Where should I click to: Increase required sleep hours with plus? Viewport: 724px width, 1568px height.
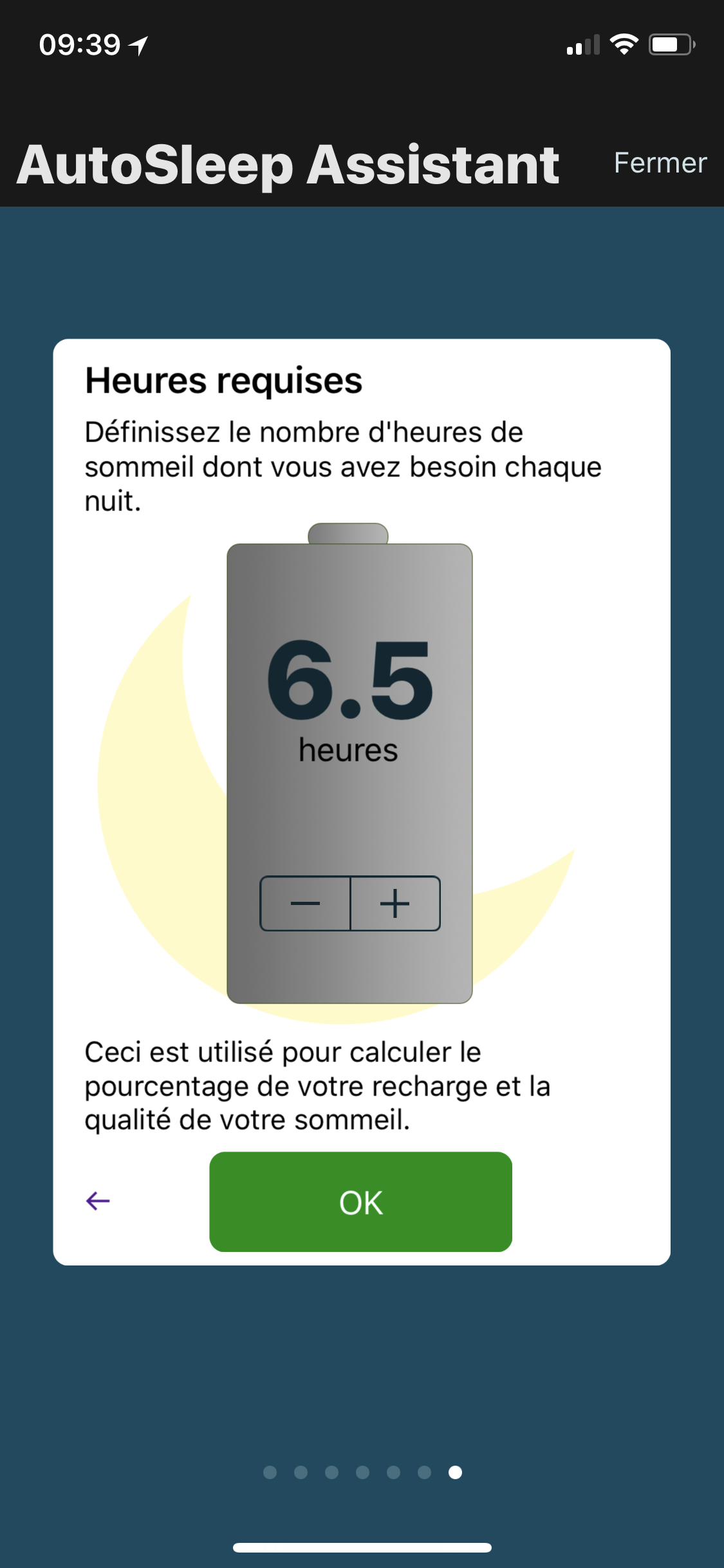(x=395, y=903)
